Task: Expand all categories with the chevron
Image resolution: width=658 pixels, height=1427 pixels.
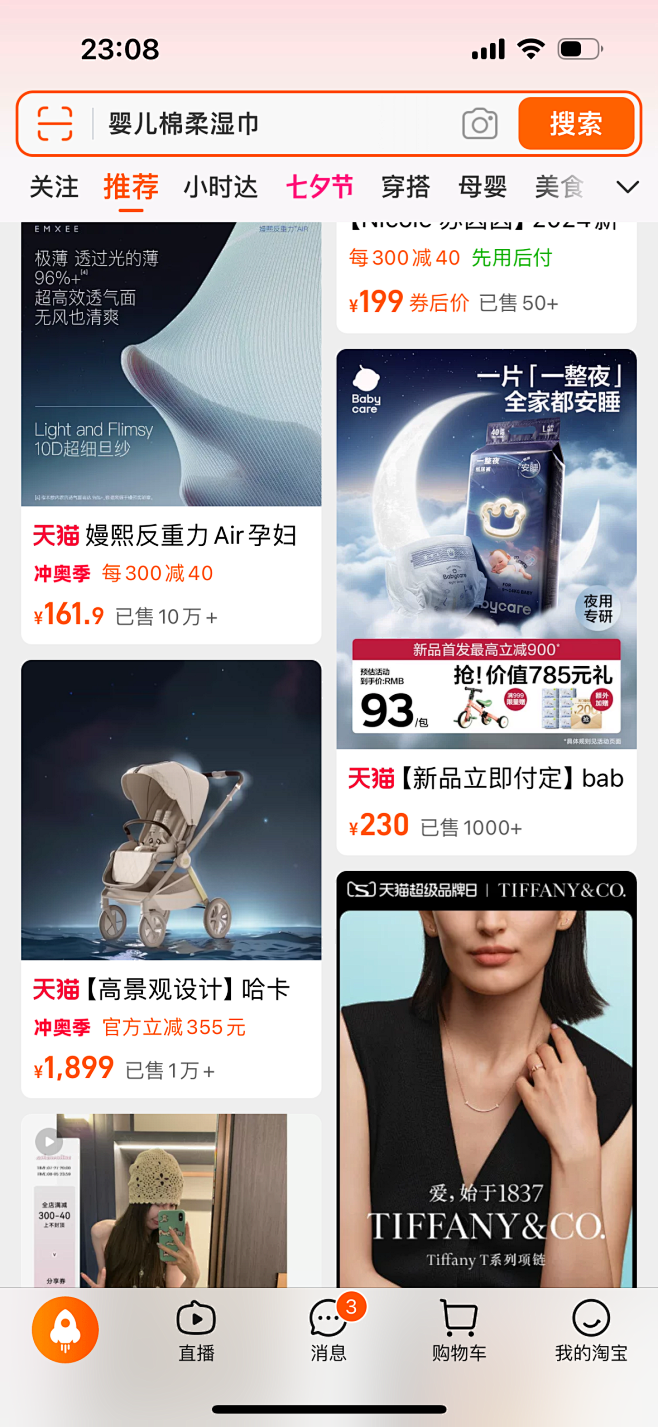Action: point(627,187)
